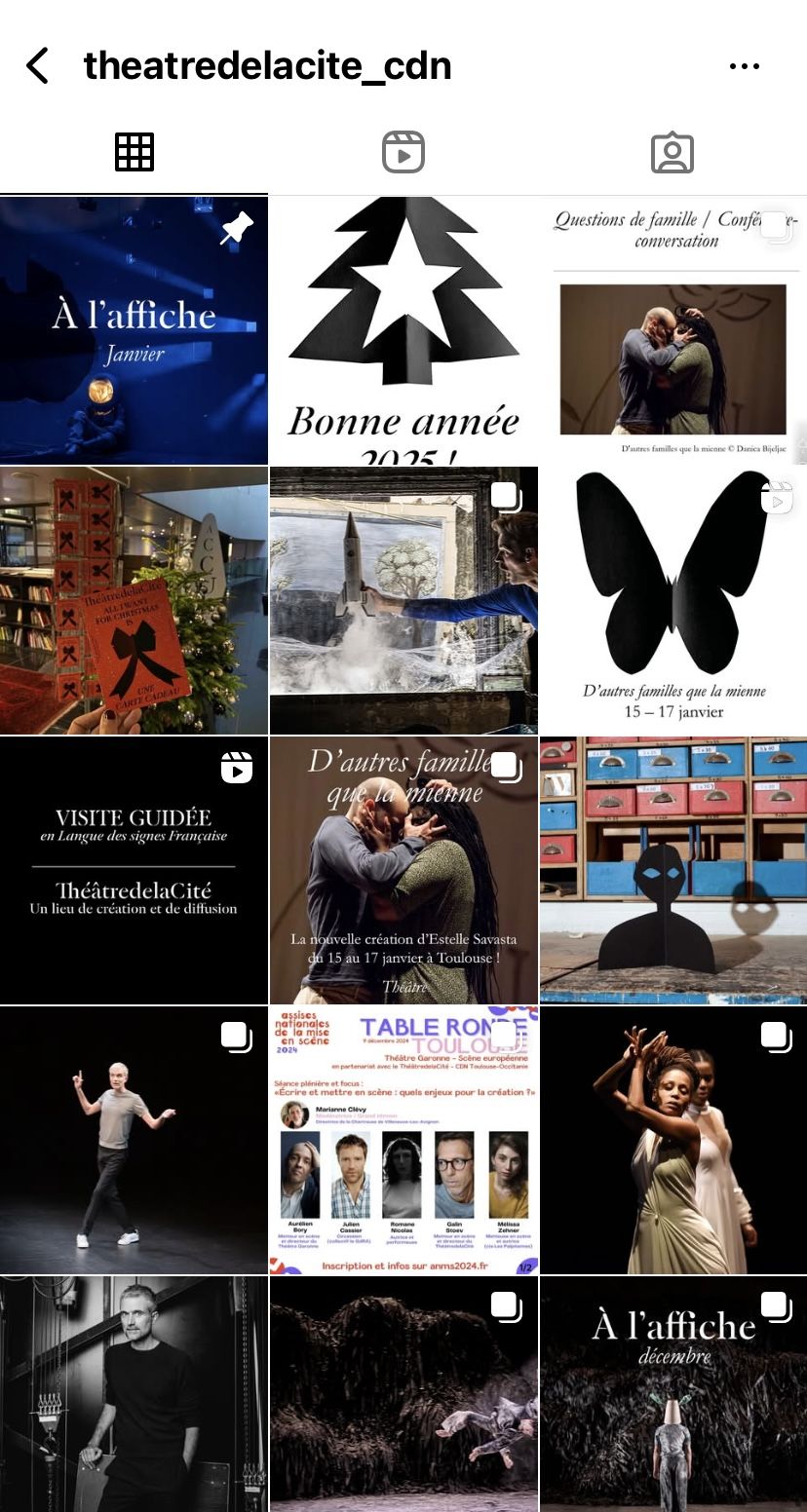This screenshot has height=1512, width=807.
Task: Open the red Christmas gift card post
Action: pyautogui.click(x=134, y=600)
